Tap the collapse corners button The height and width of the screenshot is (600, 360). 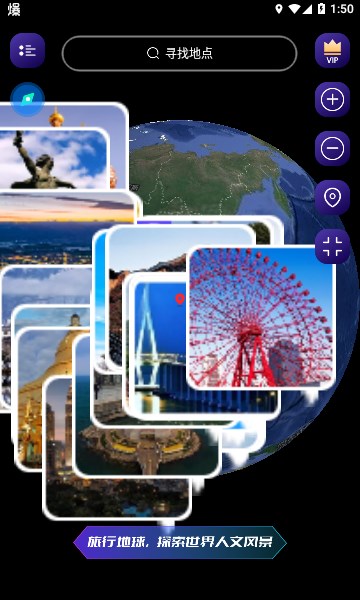pos(332,246)
